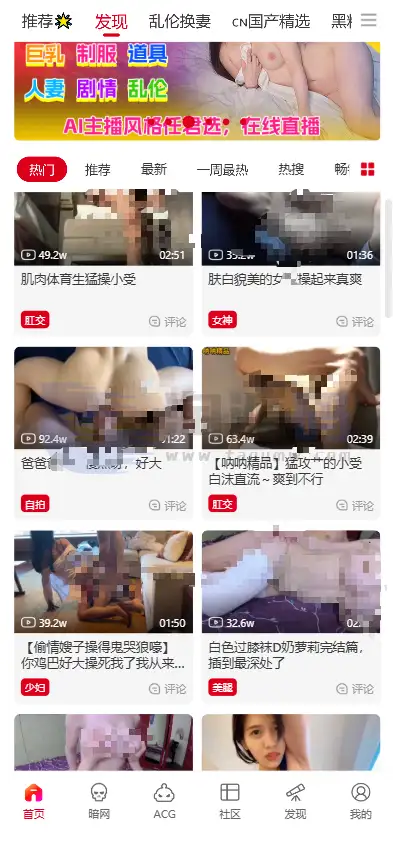Tap the 自拍 tag on the 92.4w card
The image size is (393, 850).
(35, 505)
